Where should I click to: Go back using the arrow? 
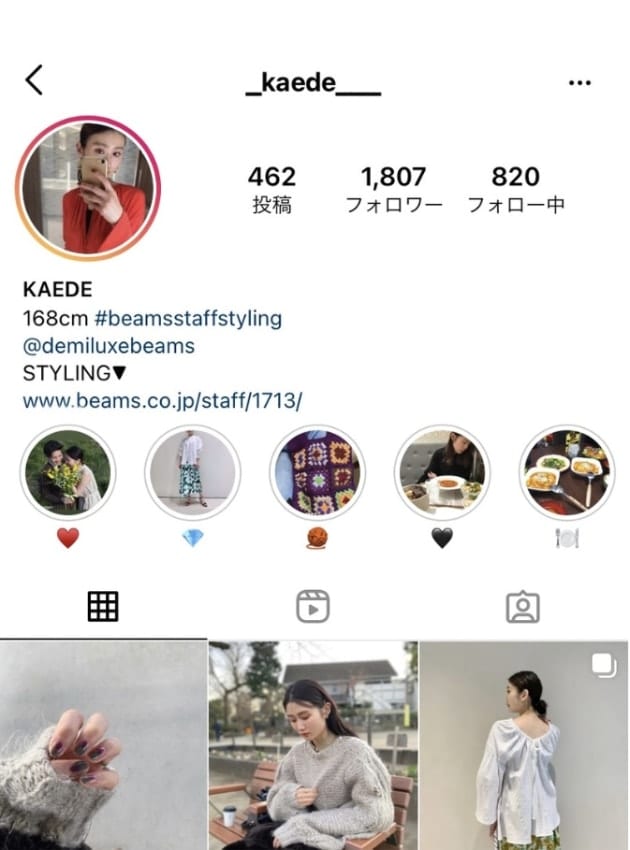[x=34, y=80]
